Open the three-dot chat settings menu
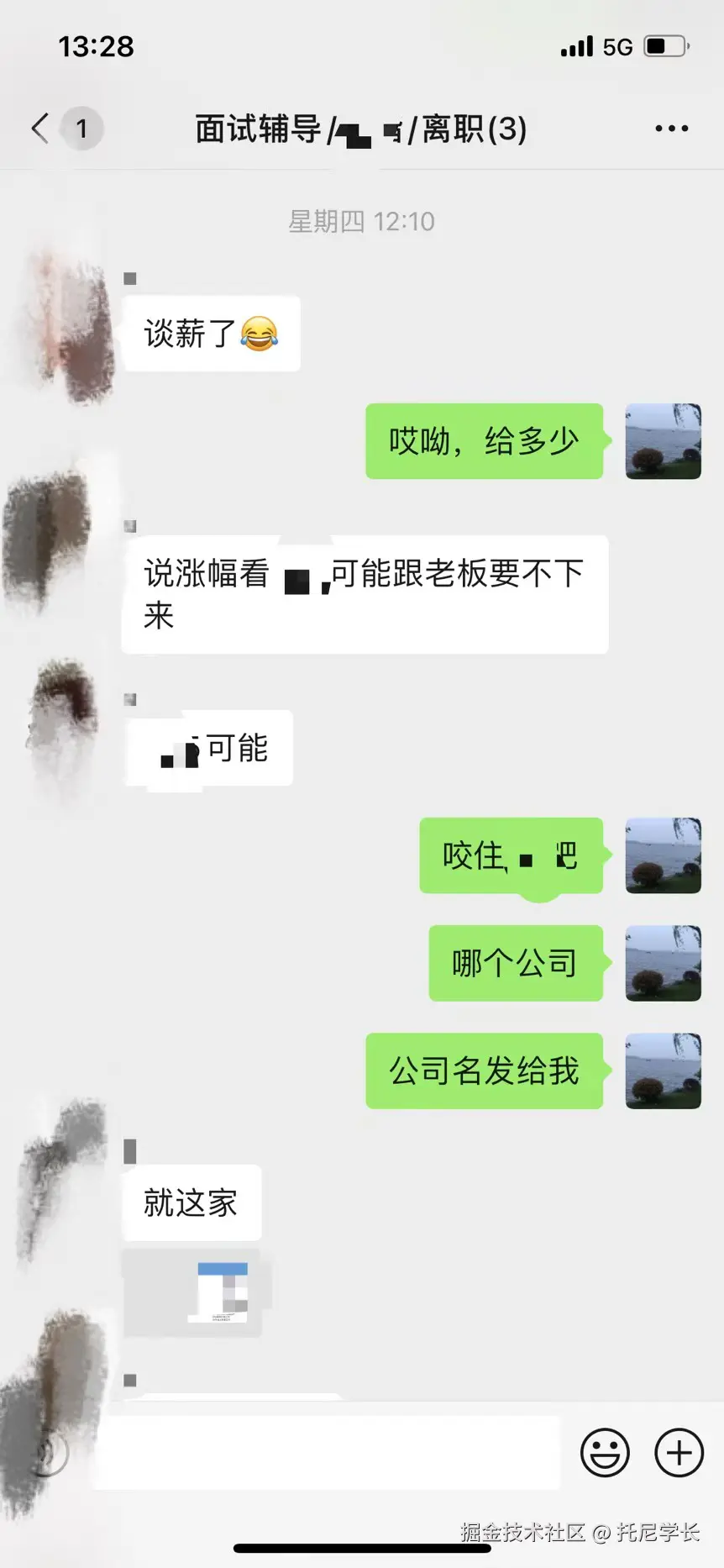 coord(671,128)
